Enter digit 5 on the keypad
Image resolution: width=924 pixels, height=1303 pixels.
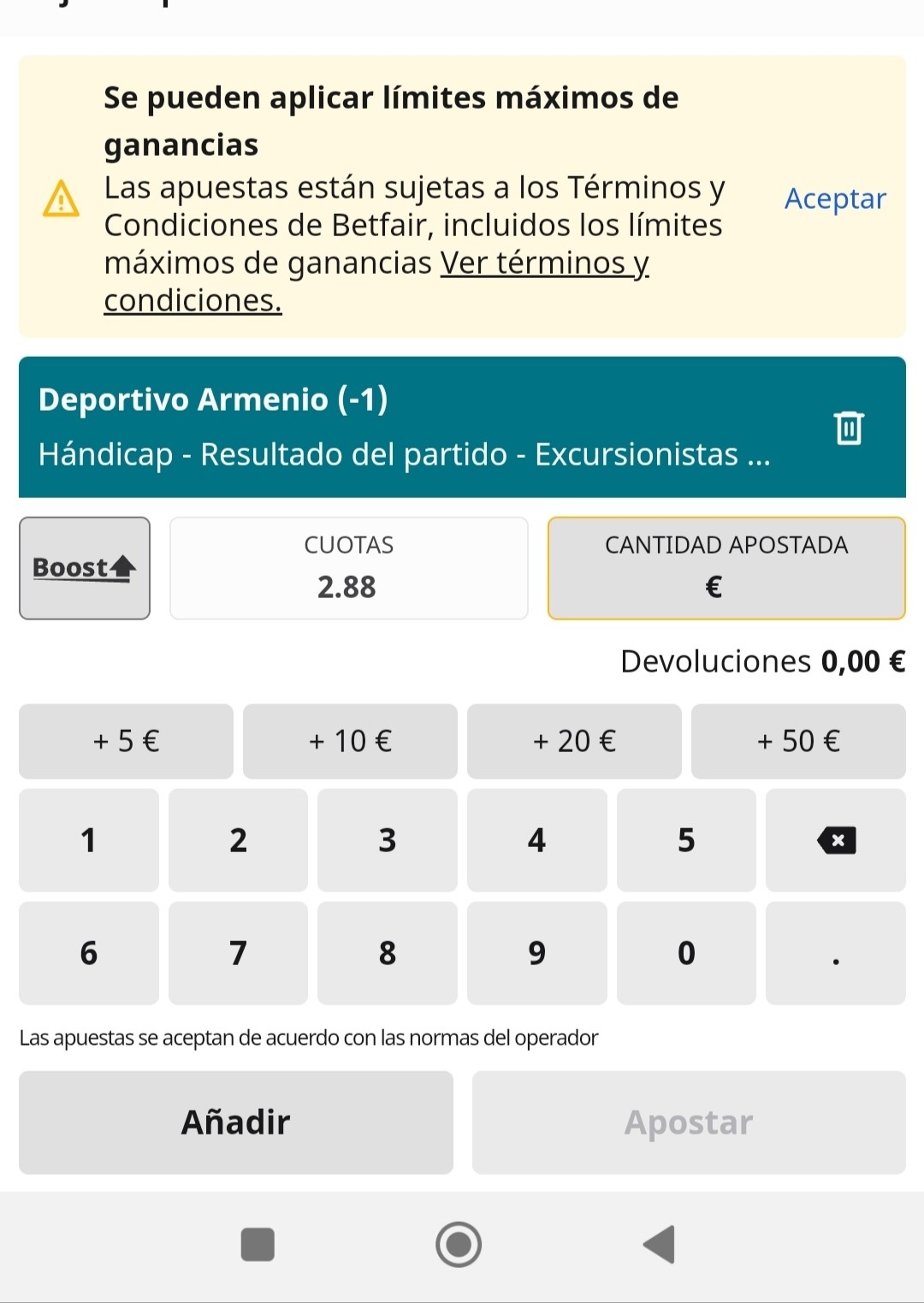point(686,840)
